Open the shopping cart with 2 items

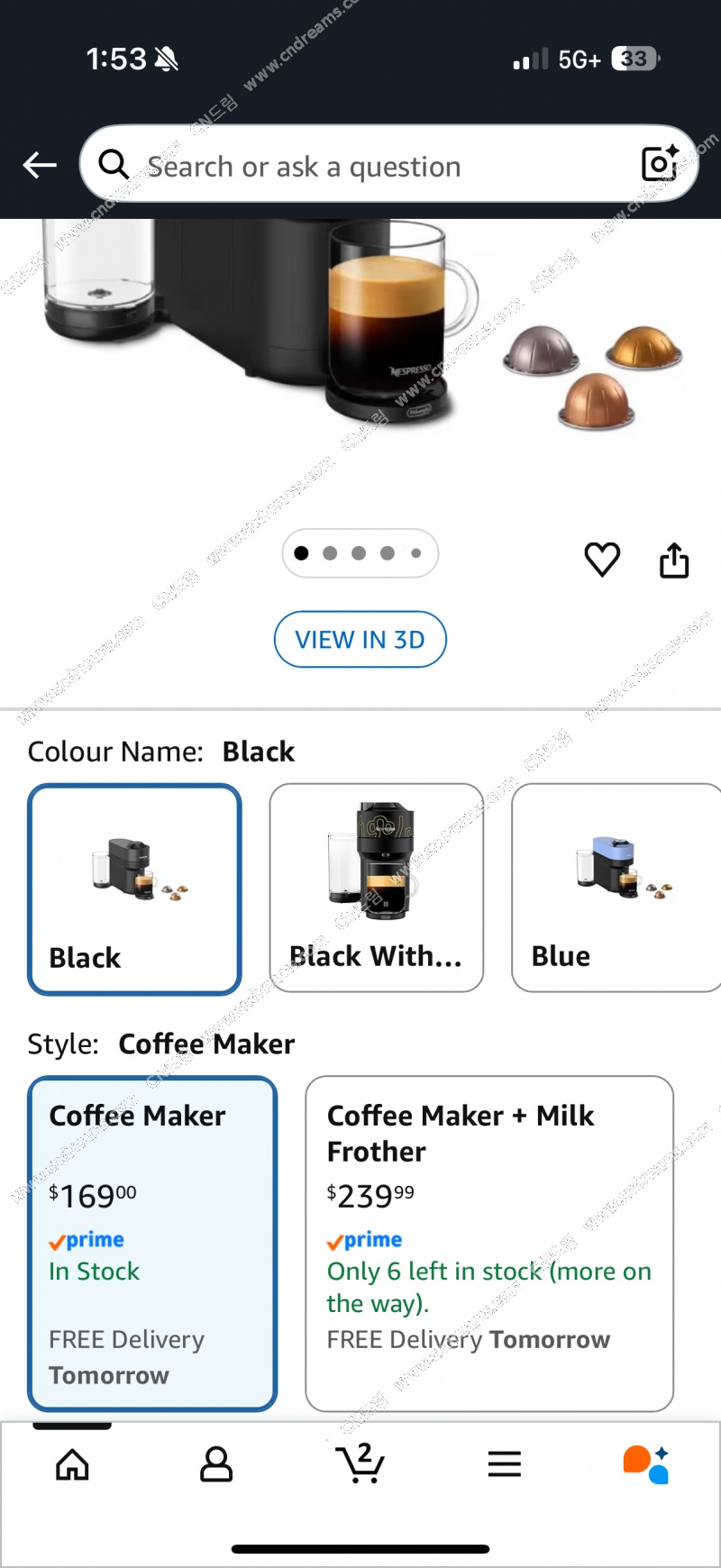point(360,1463)
